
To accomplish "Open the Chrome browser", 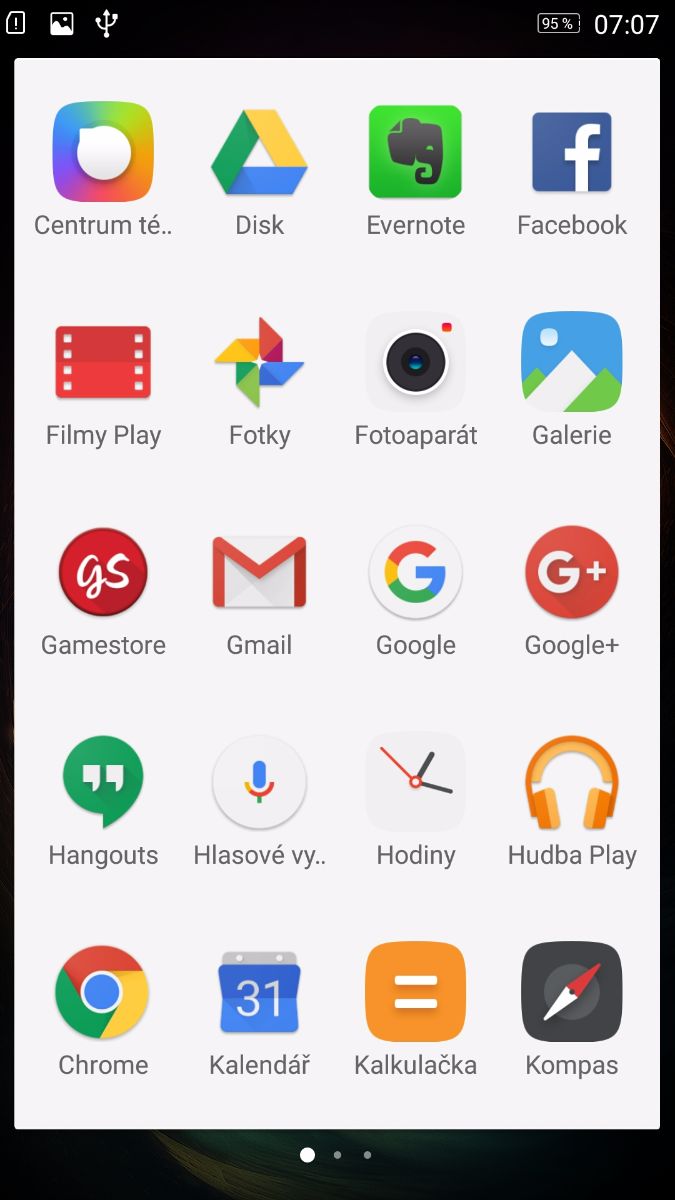I will tap(103, 992).
